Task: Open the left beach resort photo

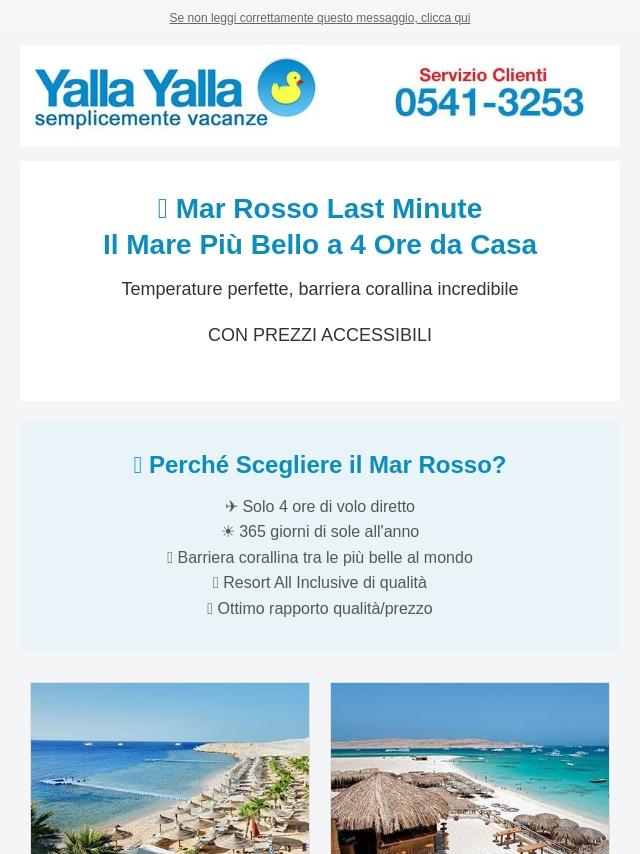Action: pyautogui.click(x=170, y=767)
